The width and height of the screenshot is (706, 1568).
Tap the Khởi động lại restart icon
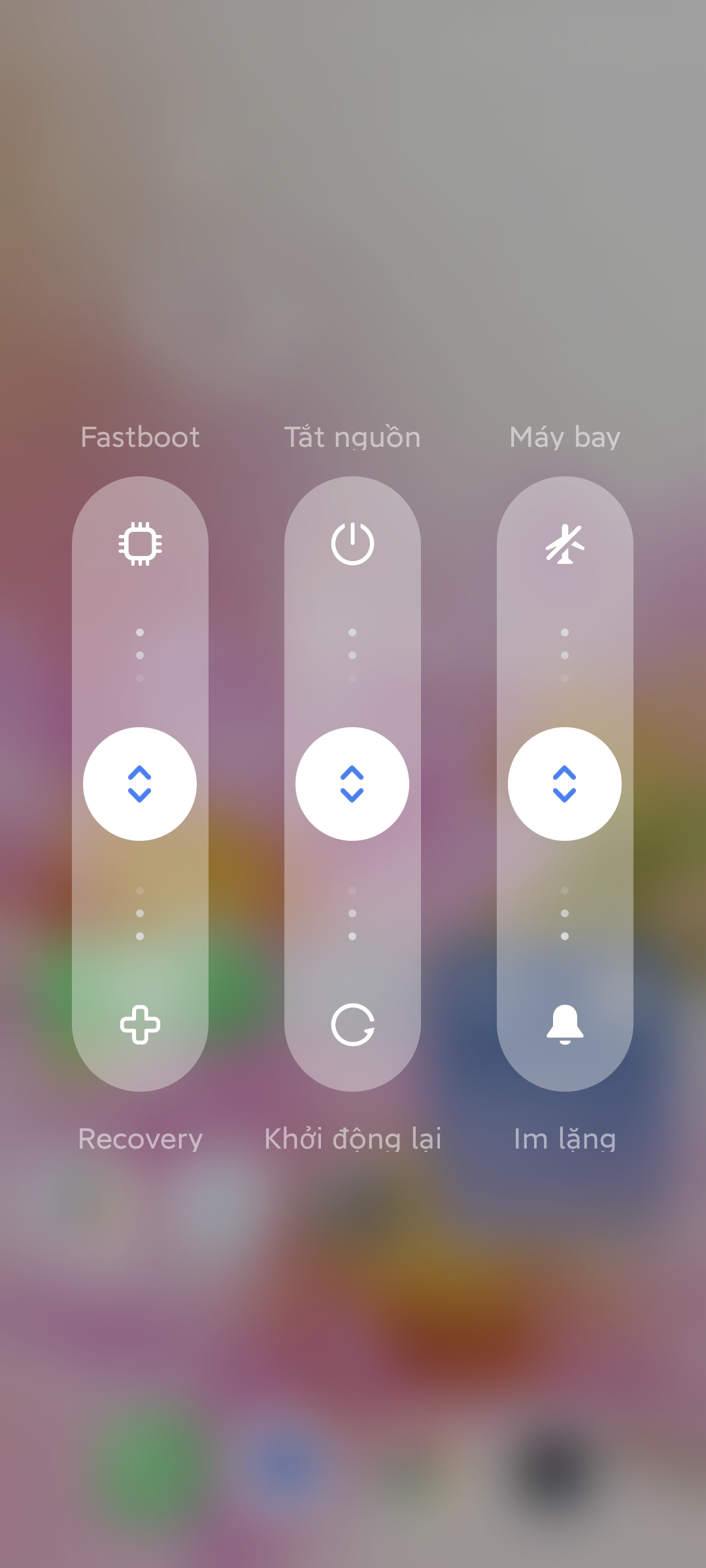coord(352,1024)
